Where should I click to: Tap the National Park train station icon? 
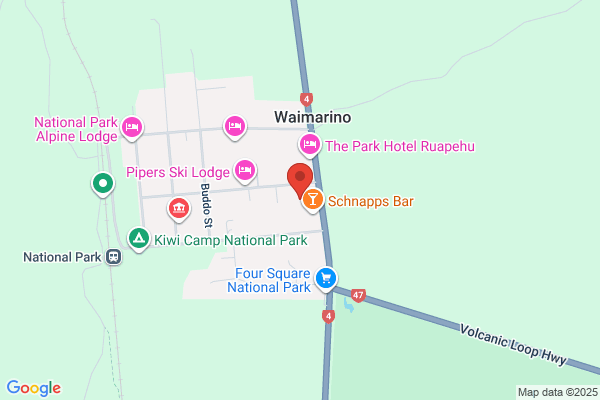point(114,257)
